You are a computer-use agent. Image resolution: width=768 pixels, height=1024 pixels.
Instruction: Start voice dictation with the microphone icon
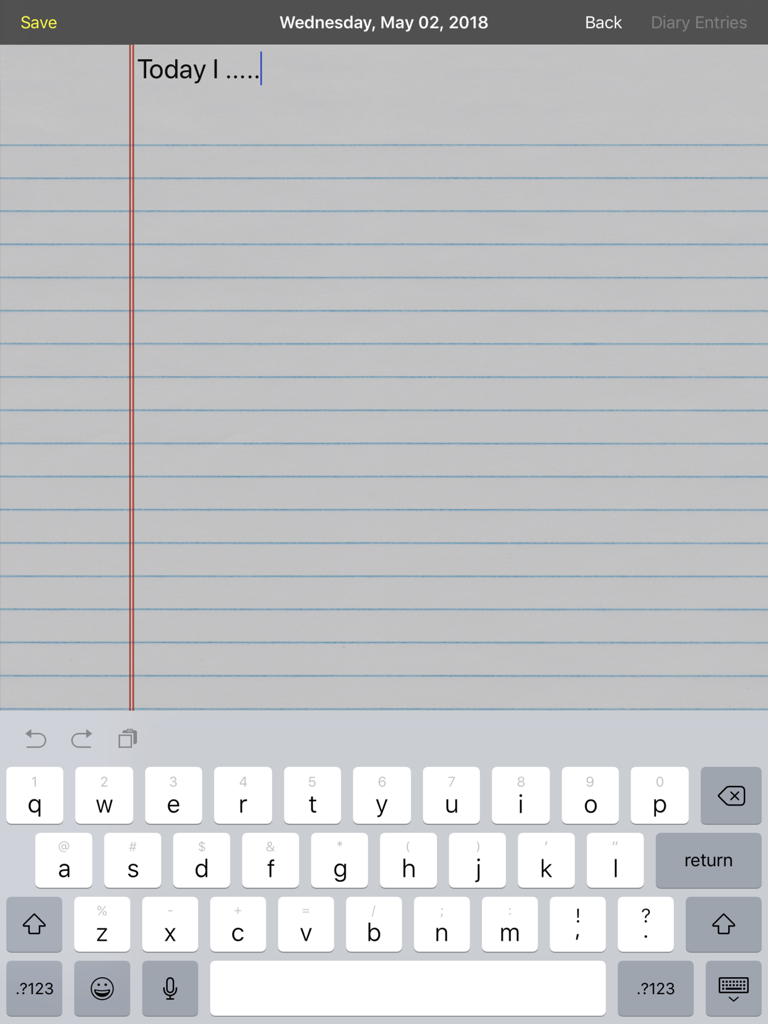170,988
